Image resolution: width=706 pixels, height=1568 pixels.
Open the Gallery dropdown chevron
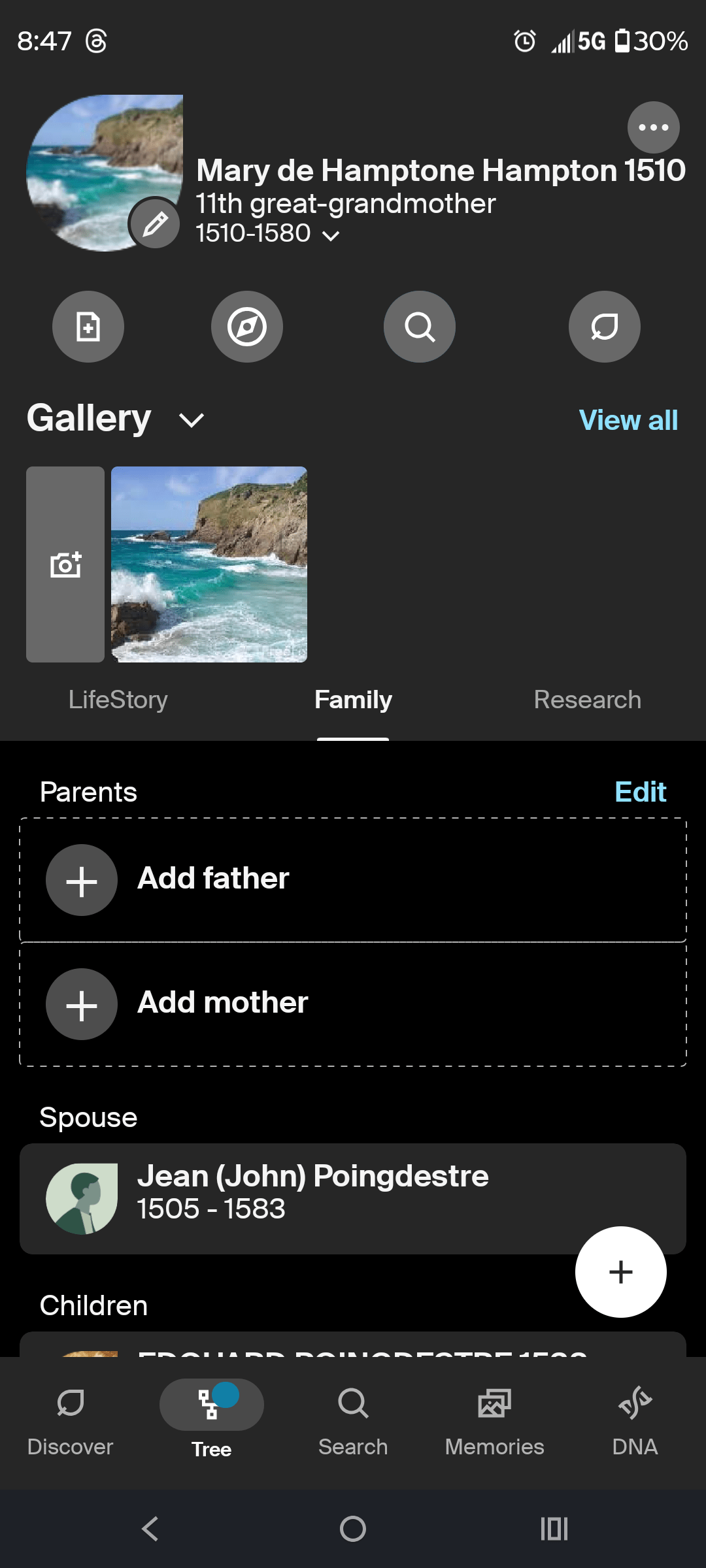[191, 419]
